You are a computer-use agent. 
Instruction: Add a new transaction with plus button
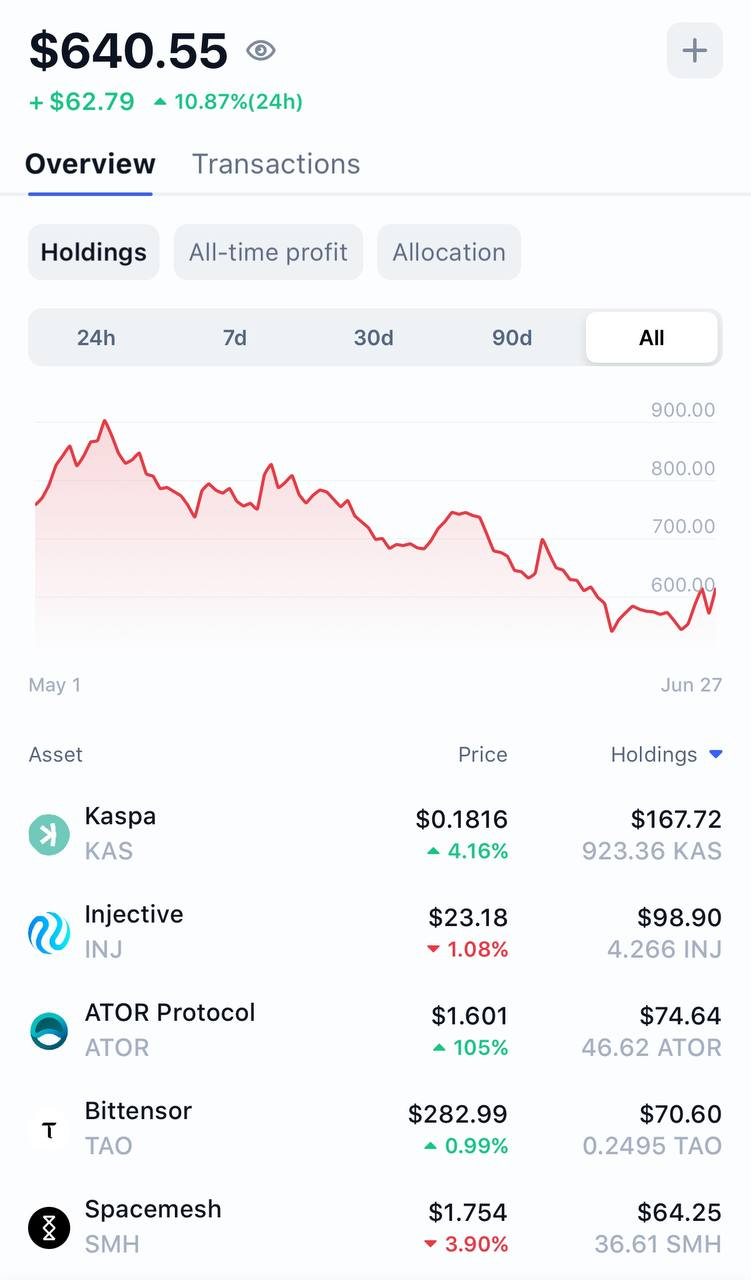[694, 50]
